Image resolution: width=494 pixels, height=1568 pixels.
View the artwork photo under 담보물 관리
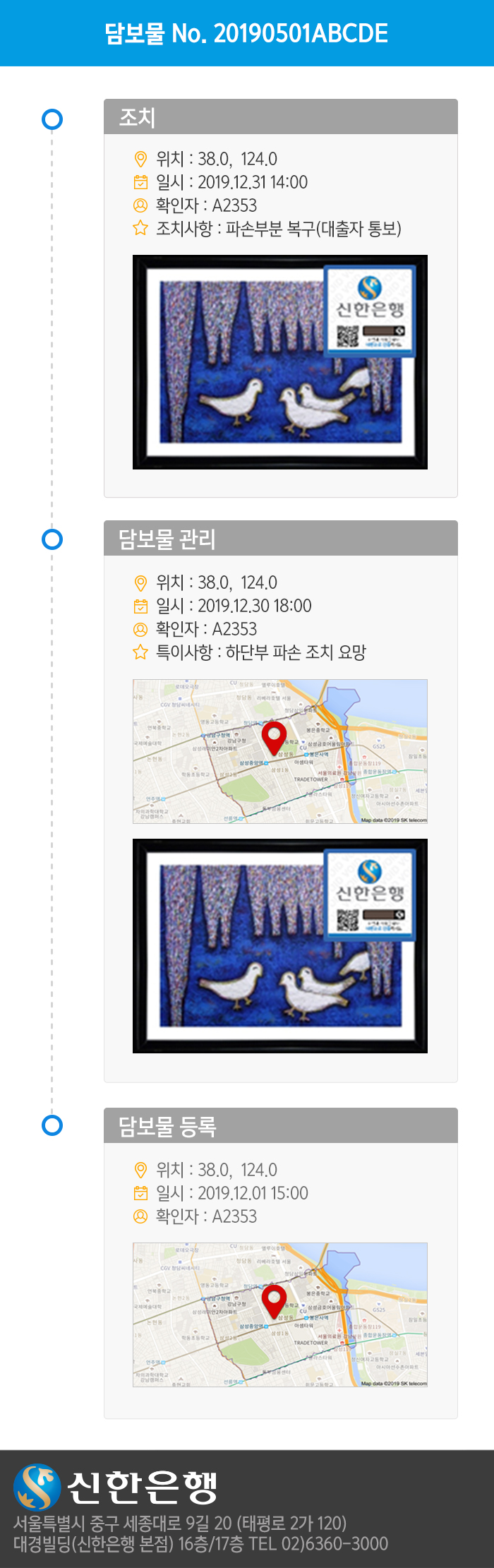coord(279,945)
